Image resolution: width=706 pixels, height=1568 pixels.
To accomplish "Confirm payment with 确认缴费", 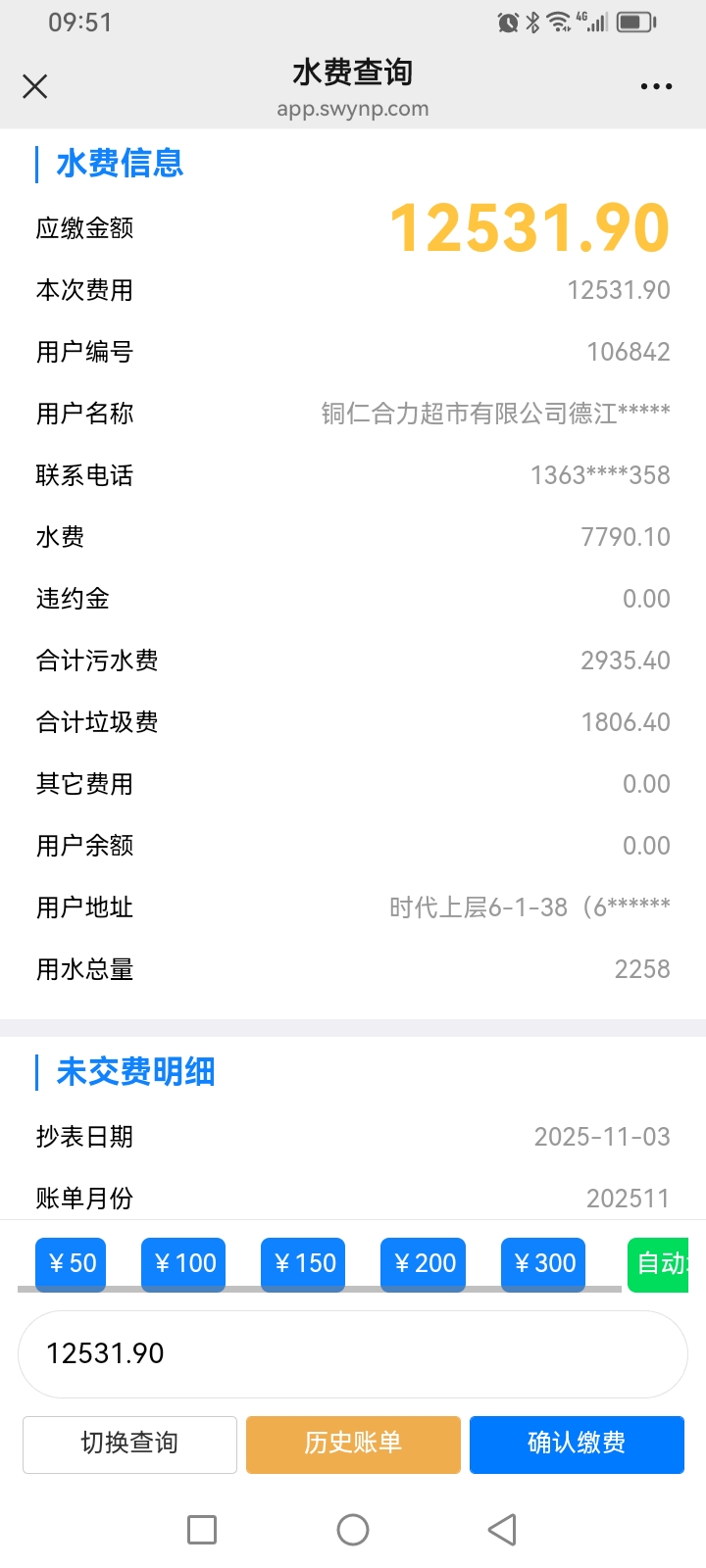I will coord(577,1444).
